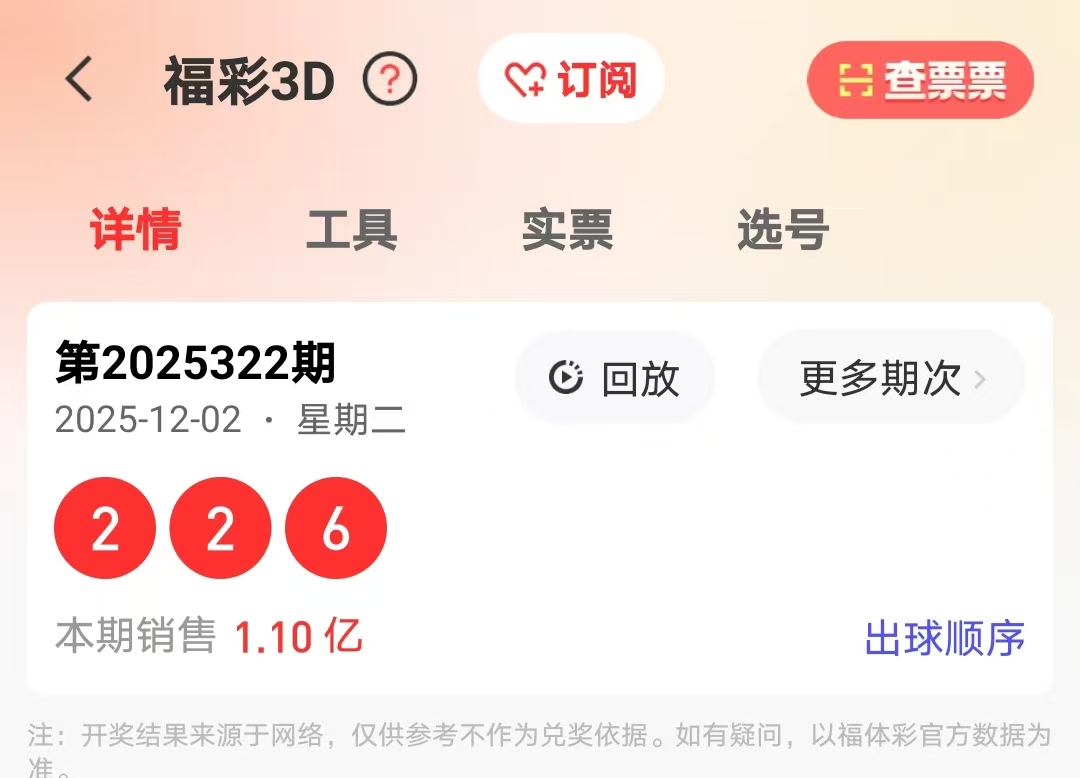Subscribe with the 订阅 button
The height and width of the screenshot is (778, 1080).
pyautogui.click(x=571, y=79)
